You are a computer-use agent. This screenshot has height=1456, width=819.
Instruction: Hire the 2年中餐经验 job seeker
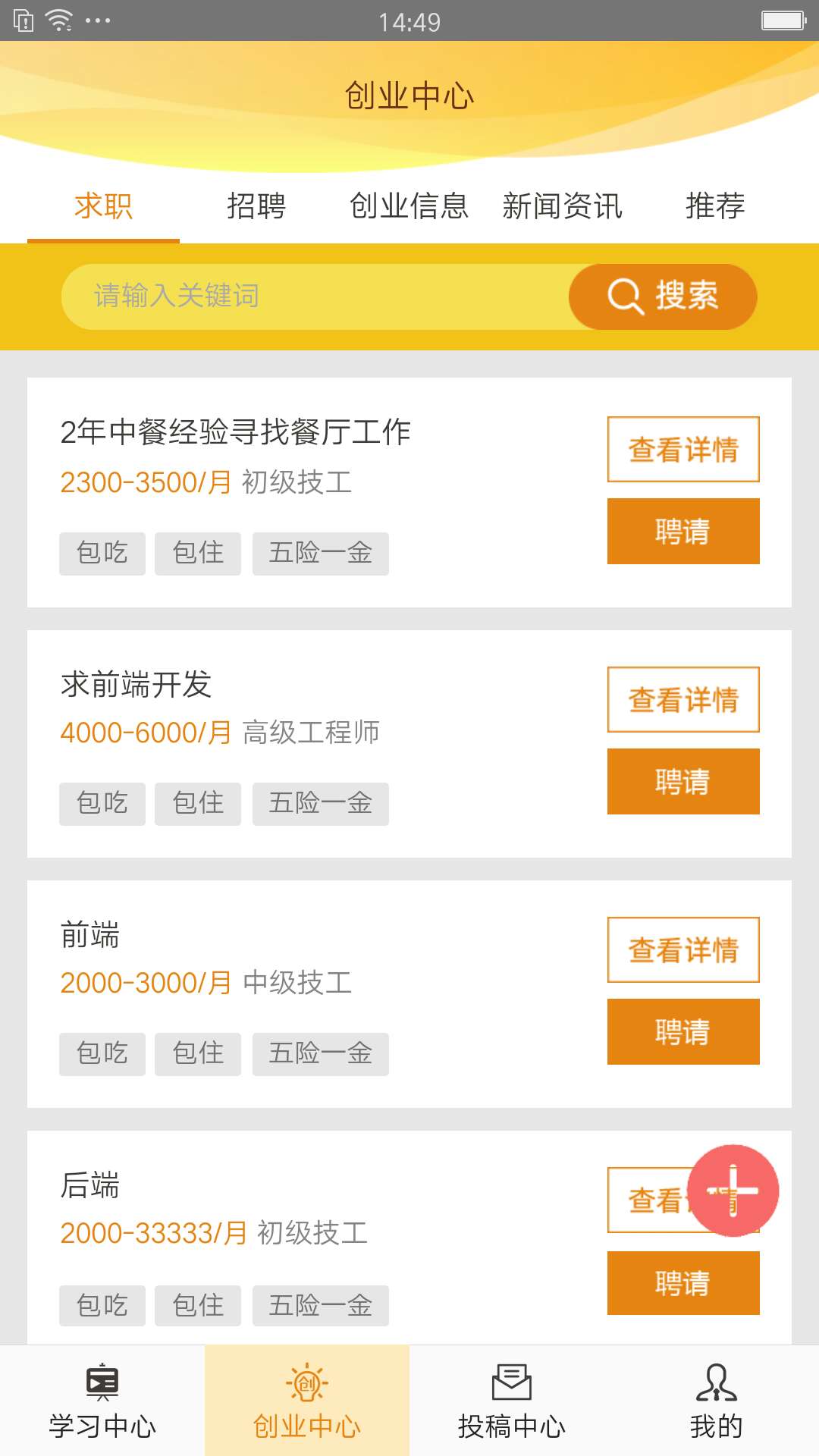pos(682,531)
